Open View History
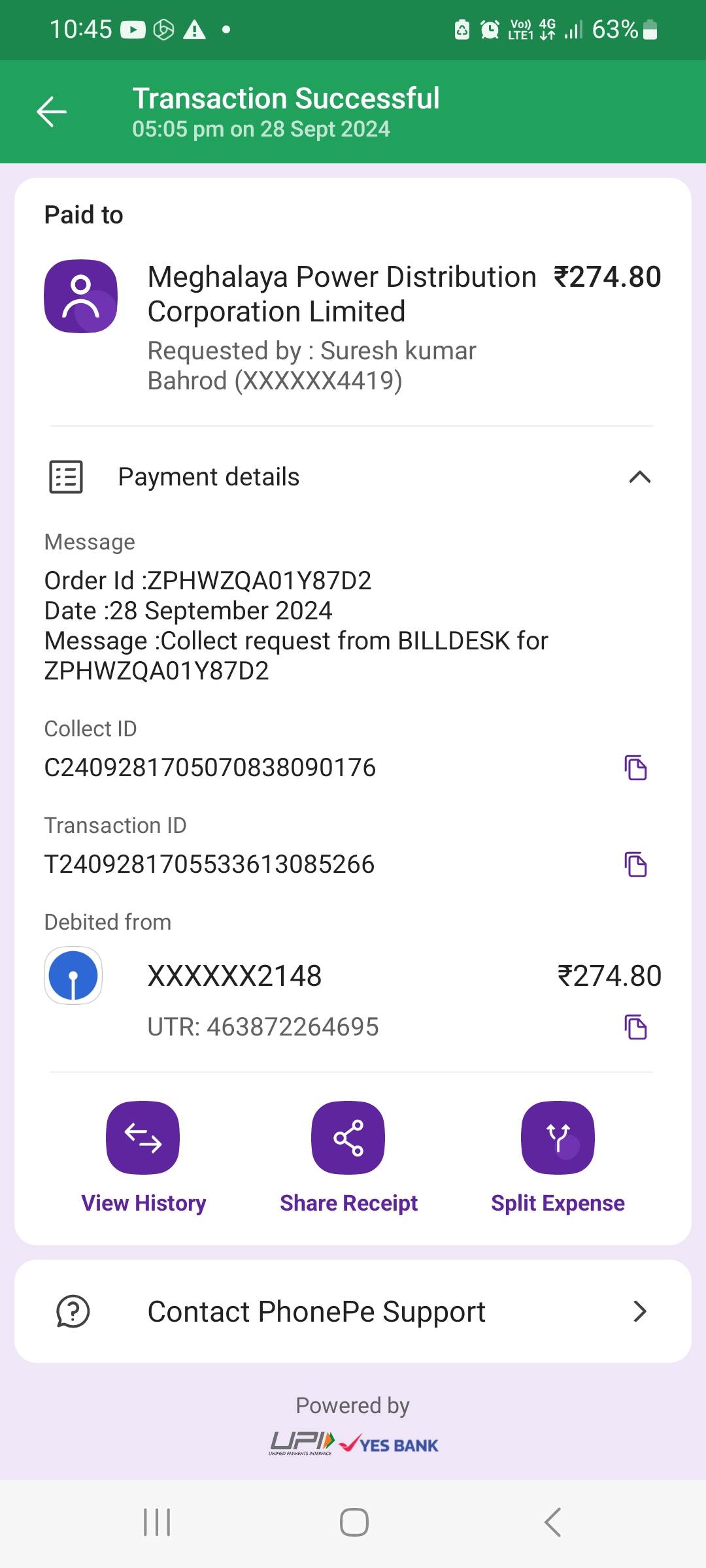Screen dimensions: 706x1568 pos(143,1157)
